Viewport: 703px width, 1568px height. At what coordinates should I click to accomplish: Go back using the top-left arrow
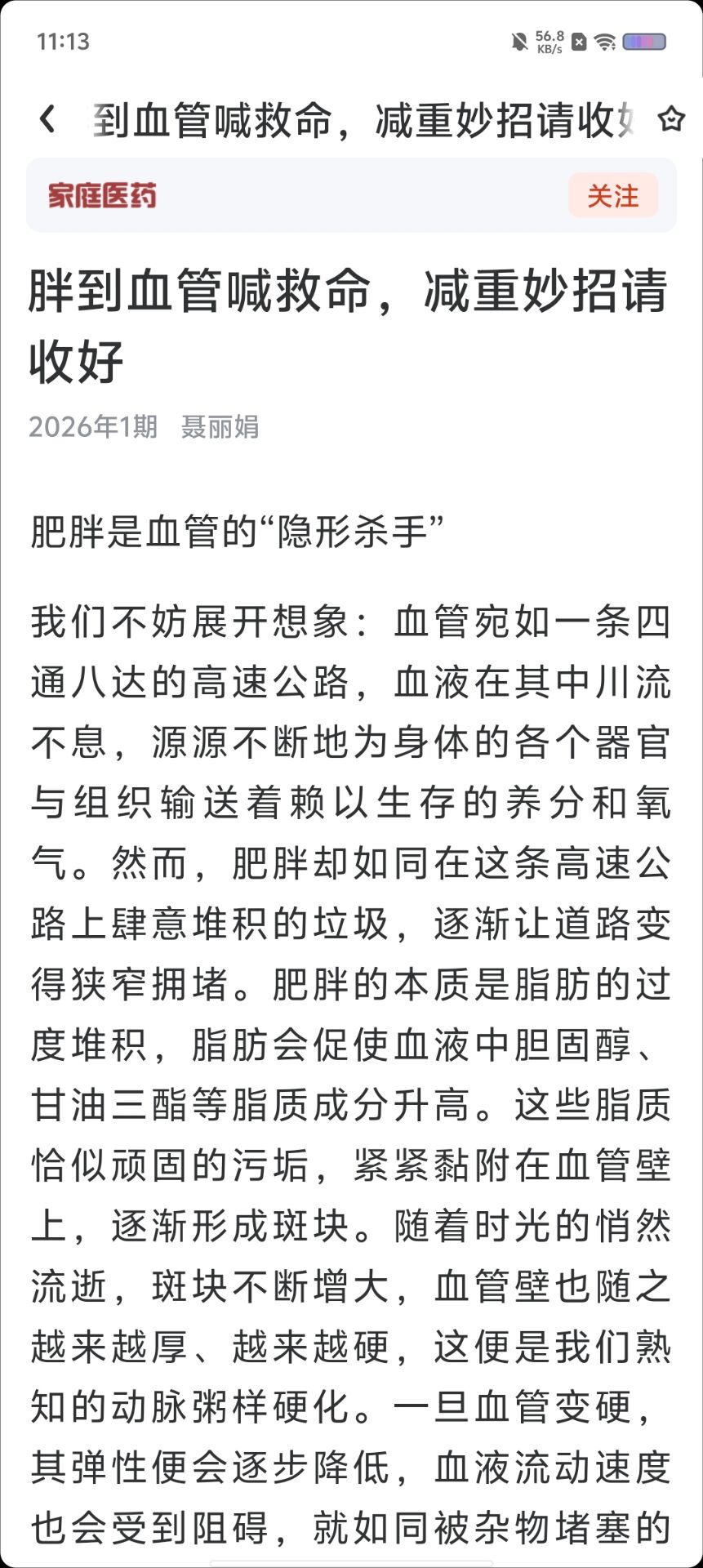click(47, 119)
